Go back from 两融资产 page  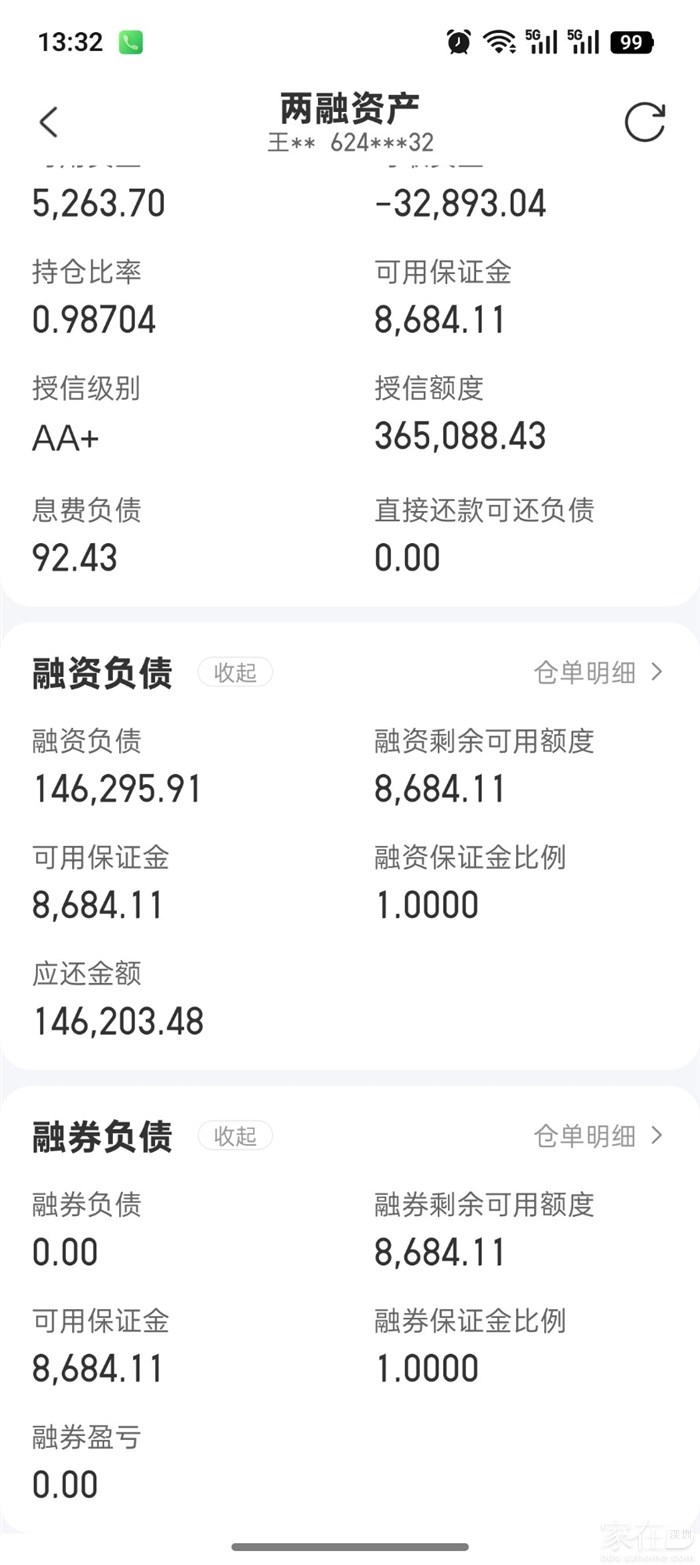48,122
